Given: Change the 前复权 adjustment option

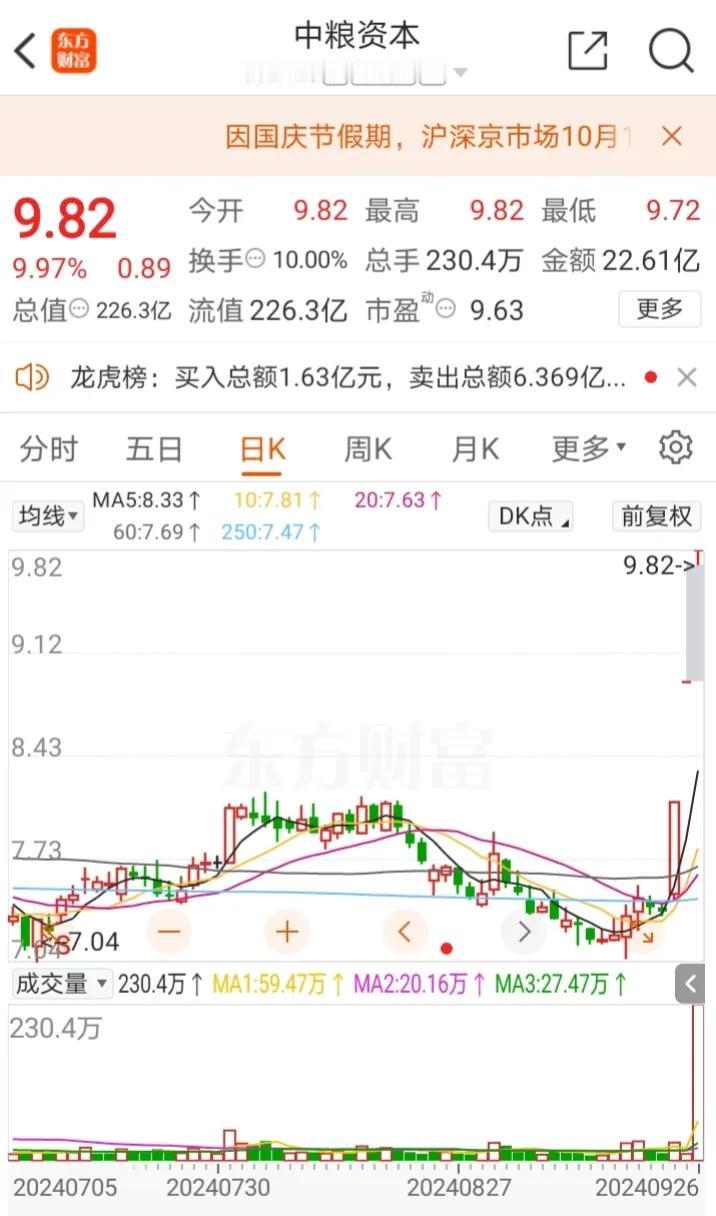Looking at the screenshot, I should (x=657, y=516).
